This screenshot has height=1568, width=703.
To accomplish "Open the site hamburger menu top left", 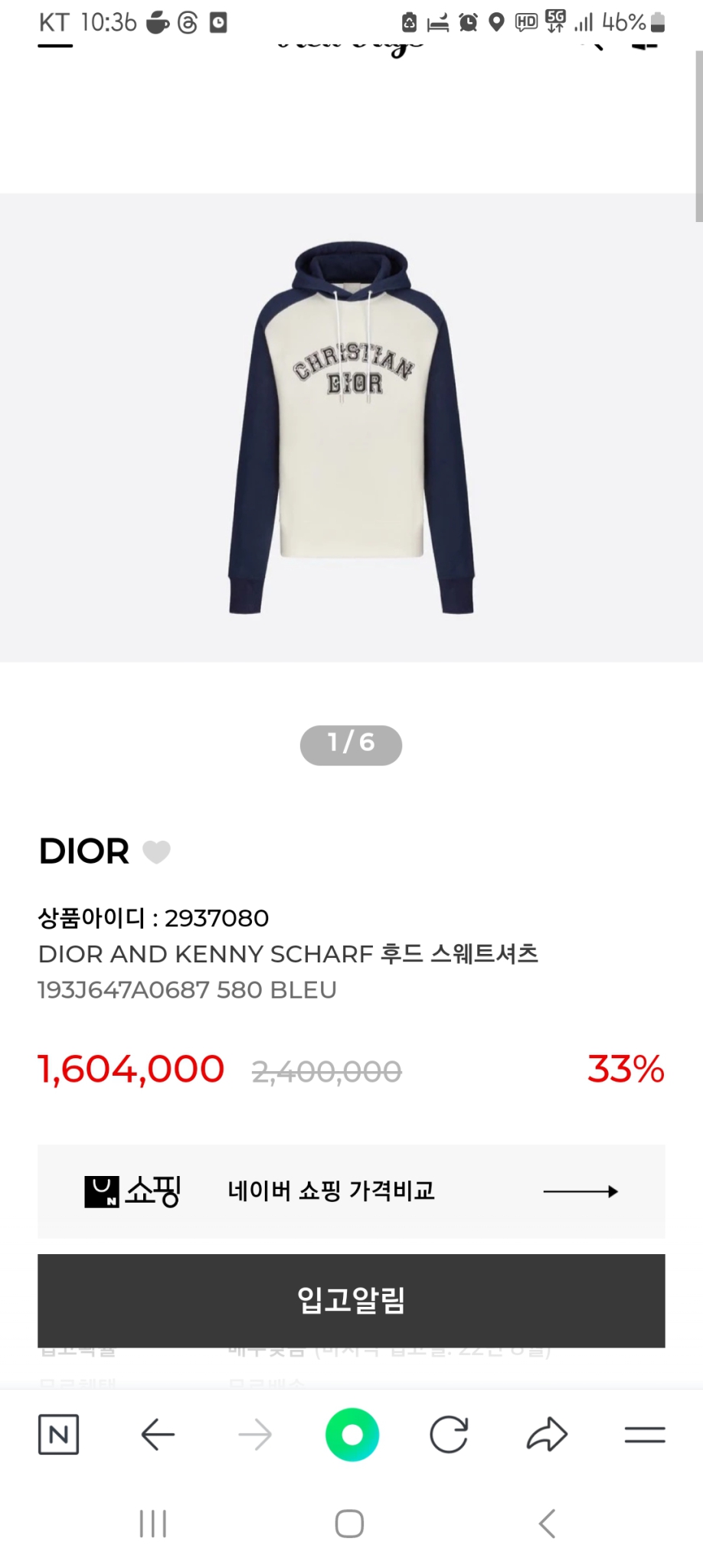I will [x=54, y=42].
